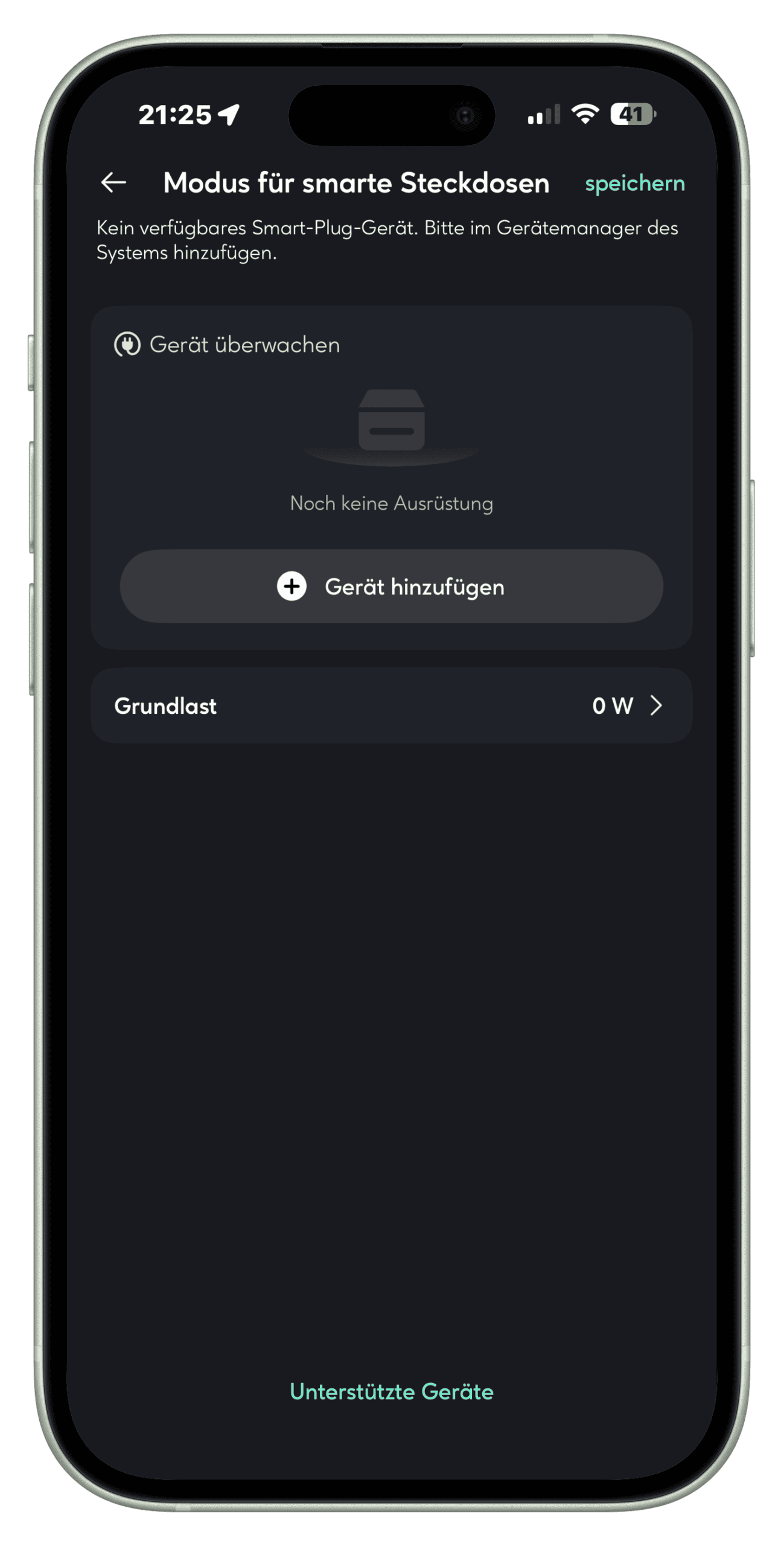Tap Gerät hinzufügen to add a device
The height and width of the screenshot is (1546, 784).
[x=391, y=586]
